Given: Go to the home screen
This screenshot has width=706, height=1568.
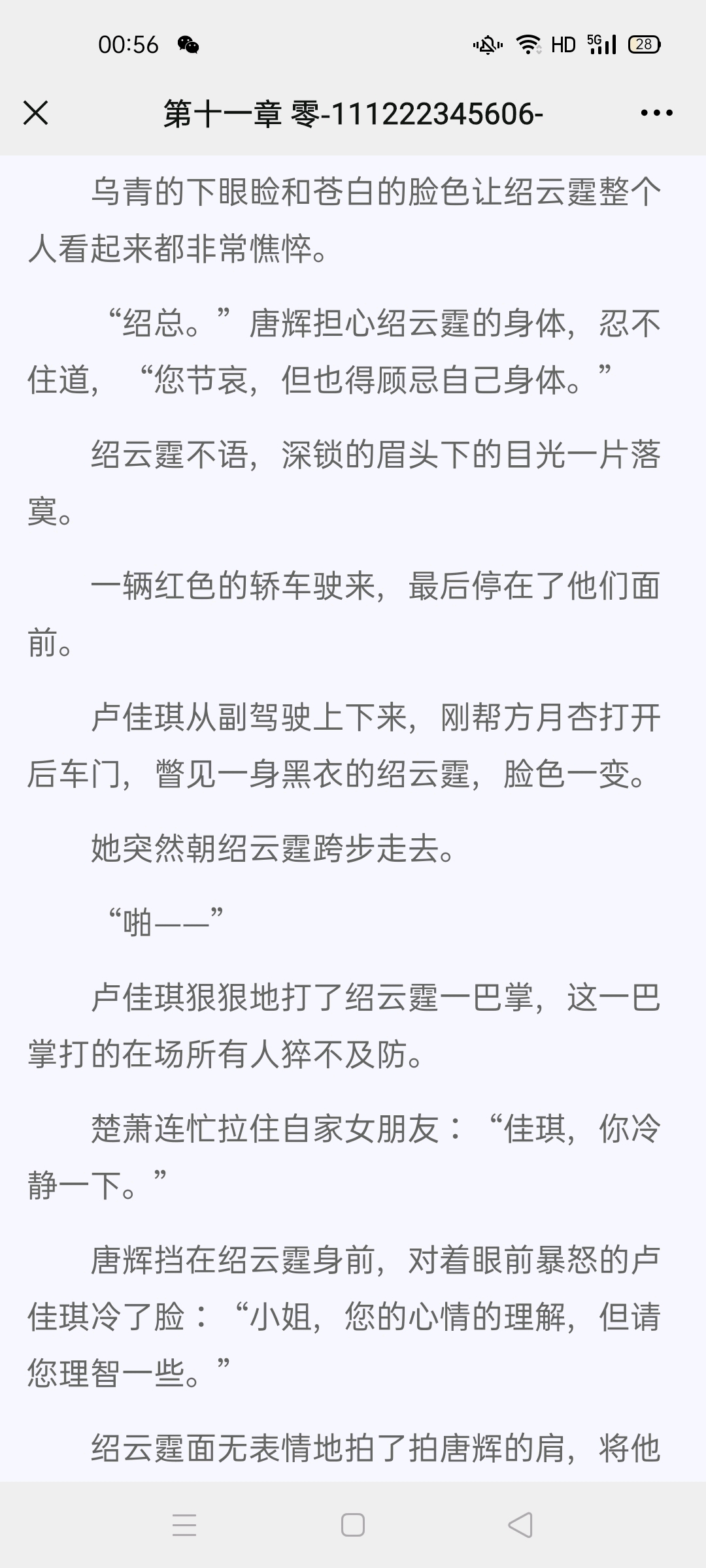Looking at the screenshot, I should coord(353,1526).
